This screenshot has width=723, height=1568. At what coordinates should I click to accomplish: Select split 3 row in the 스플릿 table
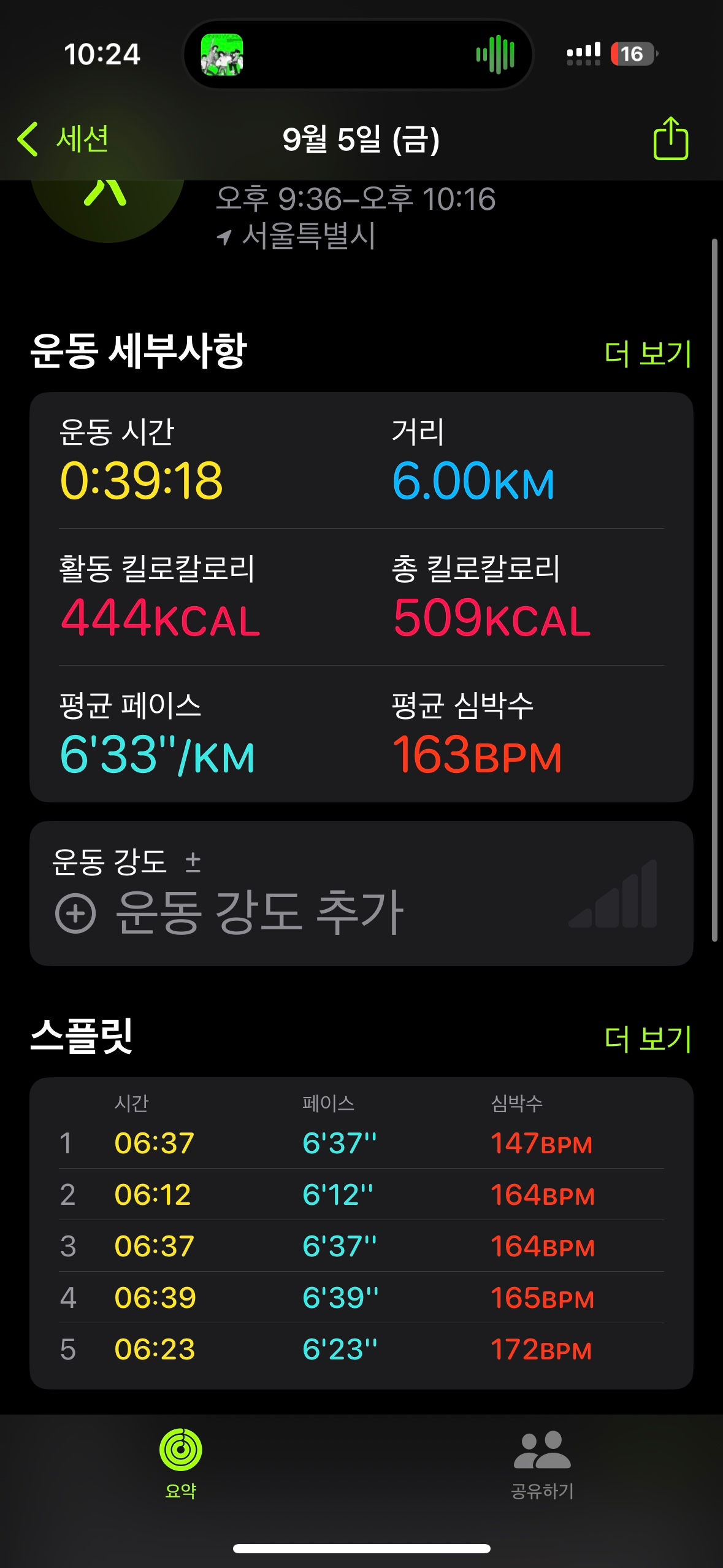click(x=362, y=1245)
